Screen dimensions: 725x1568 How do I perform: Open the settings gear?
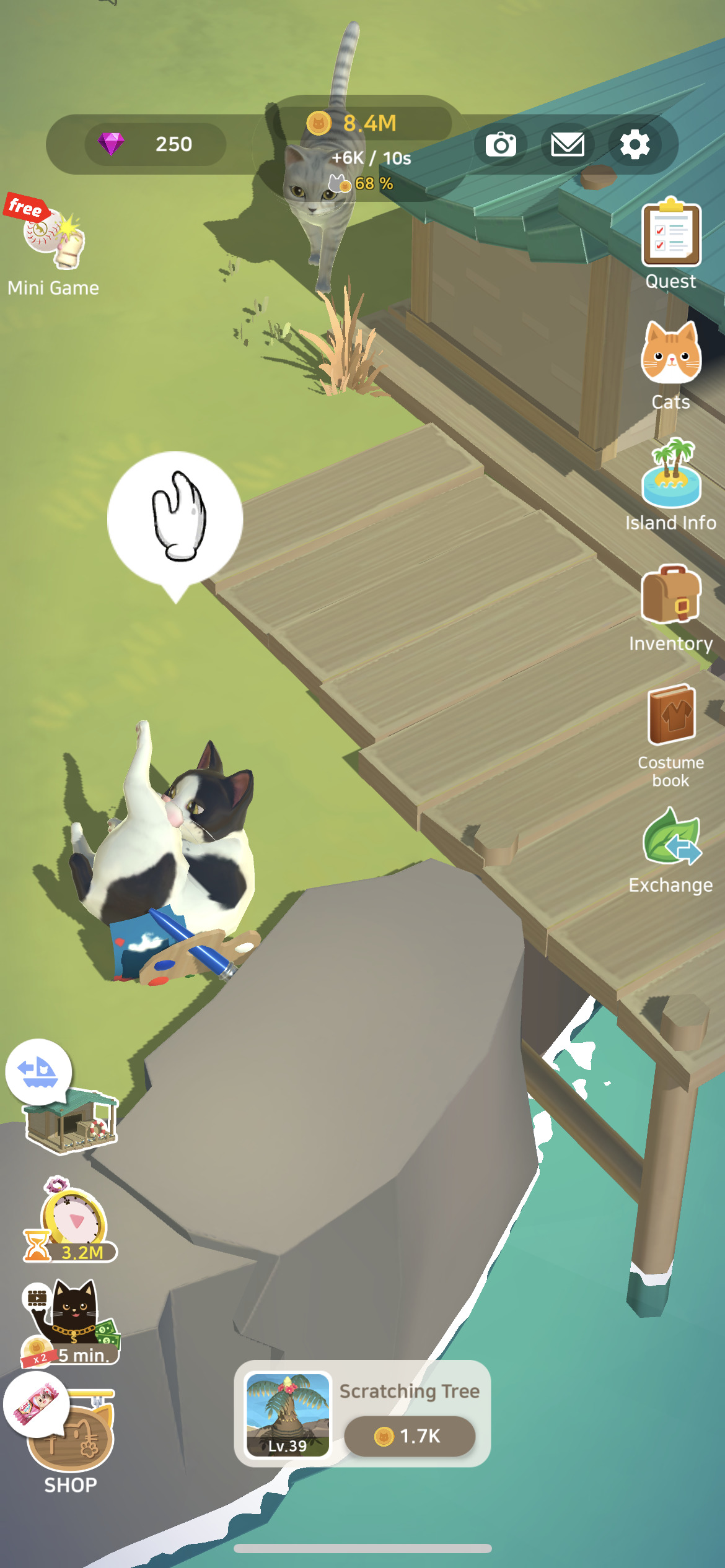click(x=635, y=145)
